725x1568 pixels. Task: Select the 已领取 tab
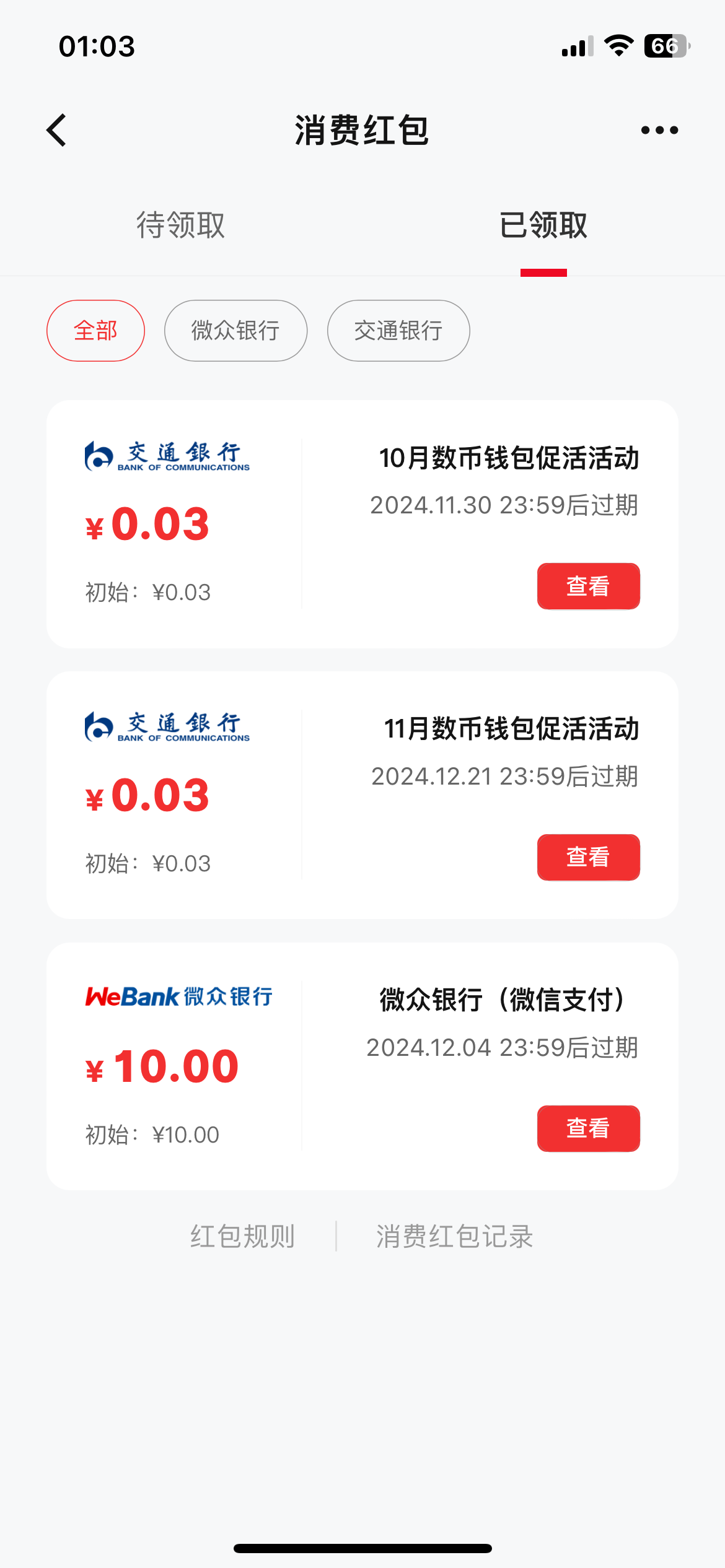point(543,225)
